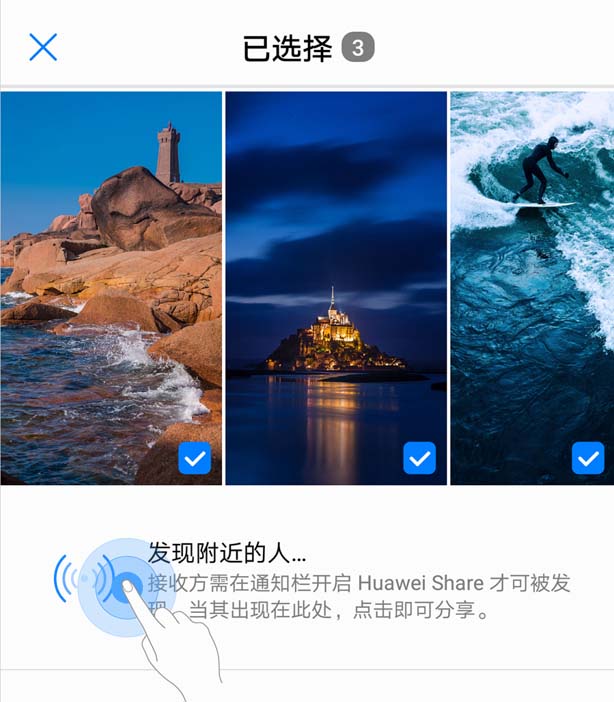Untick the surfer on wave photo

tap(587, 459)
